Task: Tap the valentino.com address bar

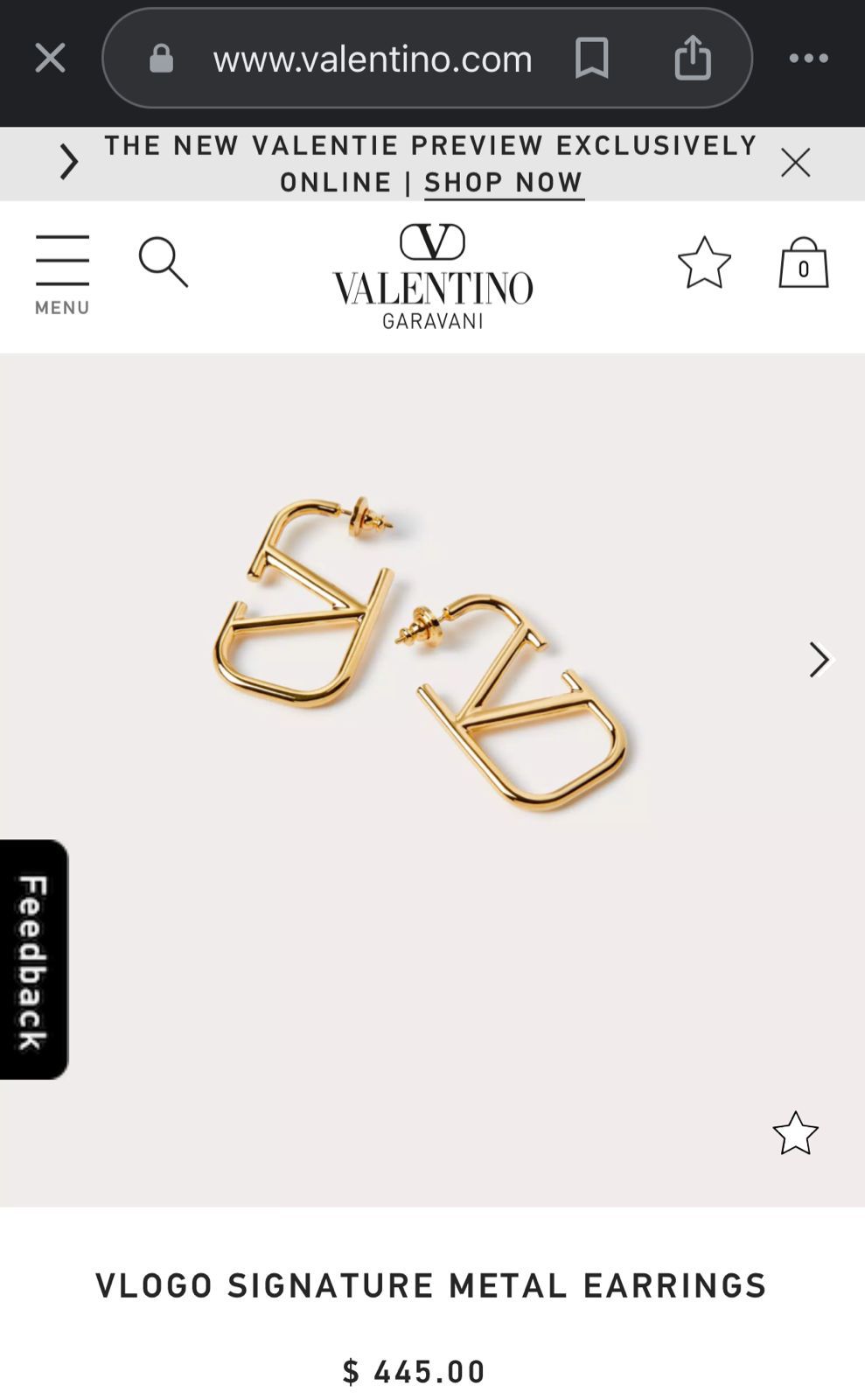Action: [x=372, y=59]
